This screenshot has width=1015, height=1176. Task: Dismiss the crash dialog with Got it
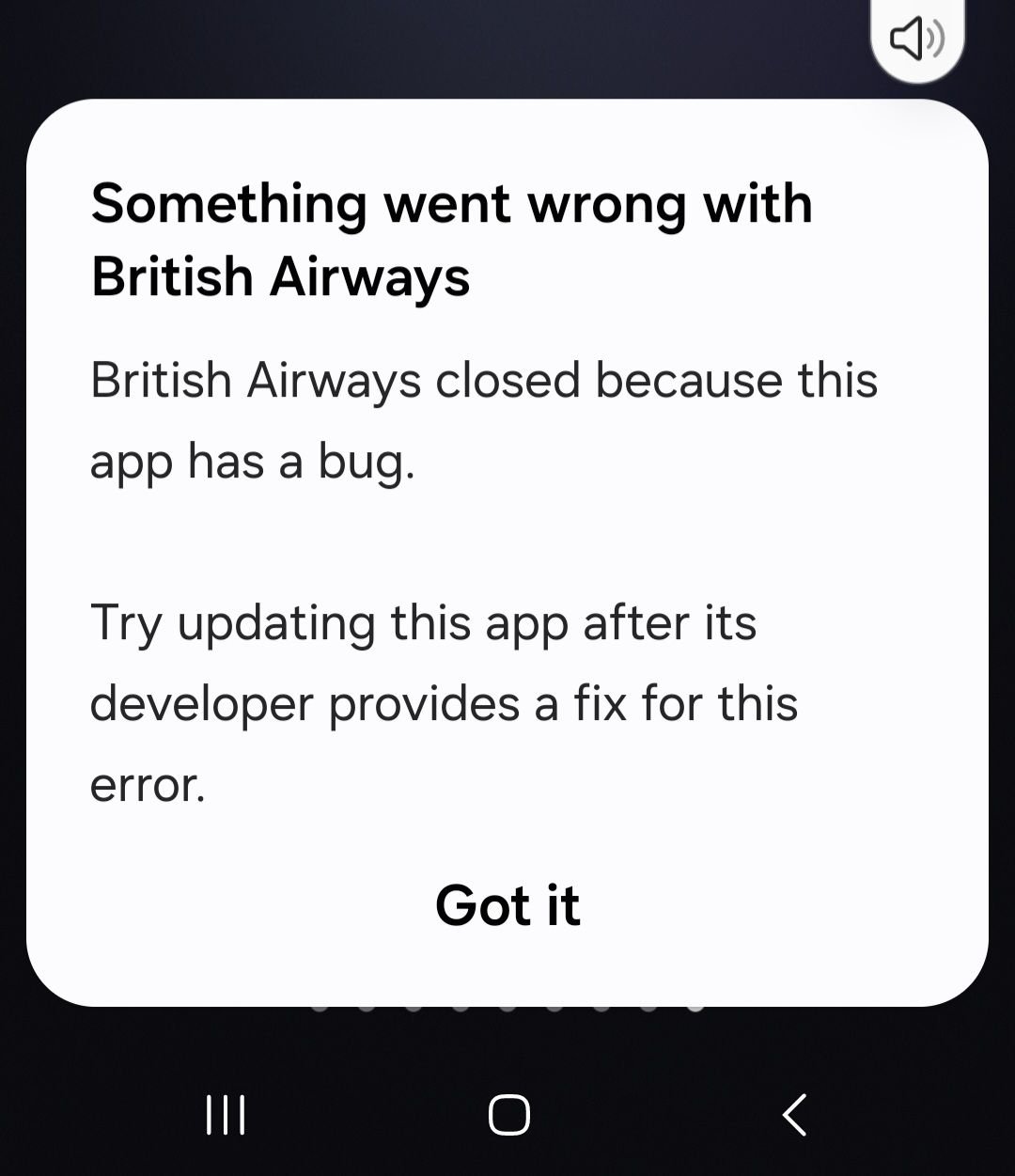[507, 905]
